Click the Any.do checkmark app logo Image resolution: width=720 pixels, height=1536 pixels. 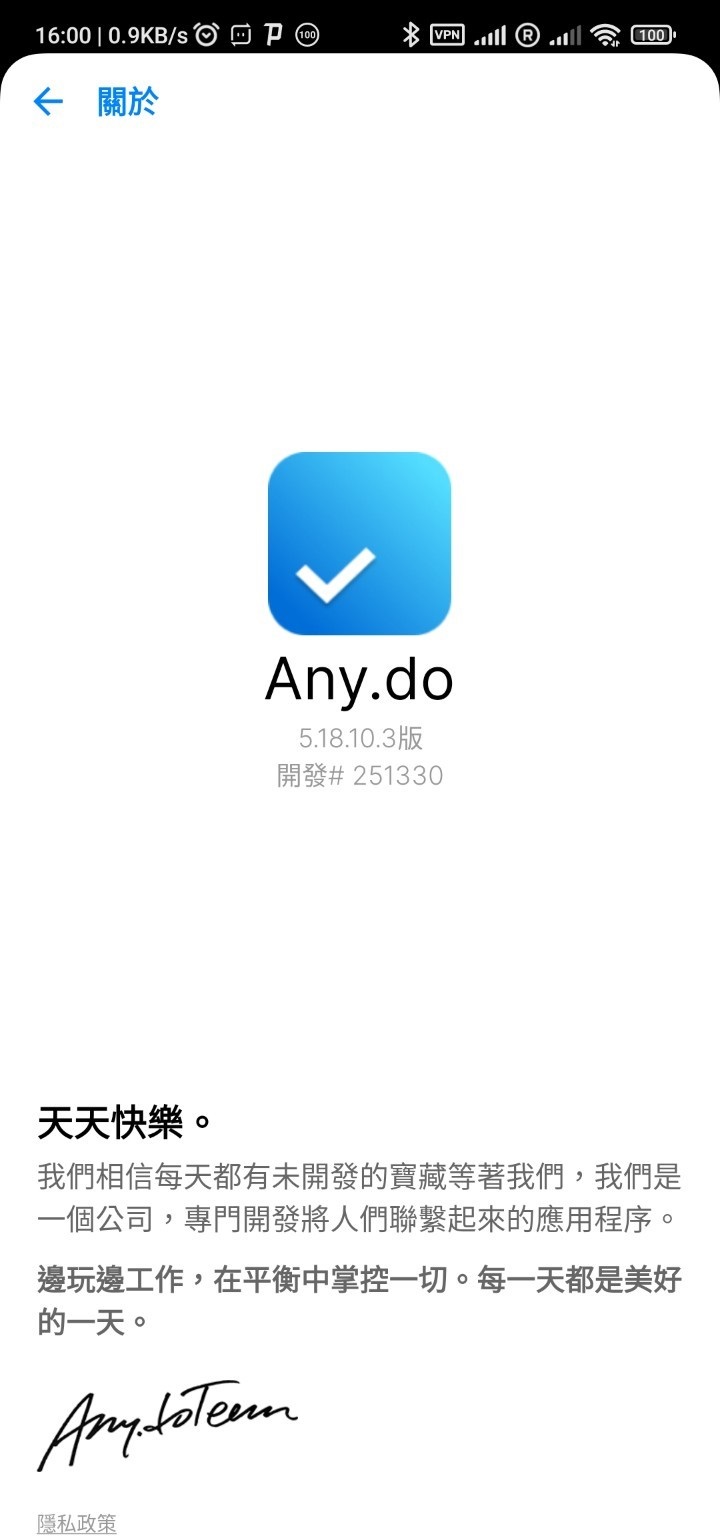[360, 543]
